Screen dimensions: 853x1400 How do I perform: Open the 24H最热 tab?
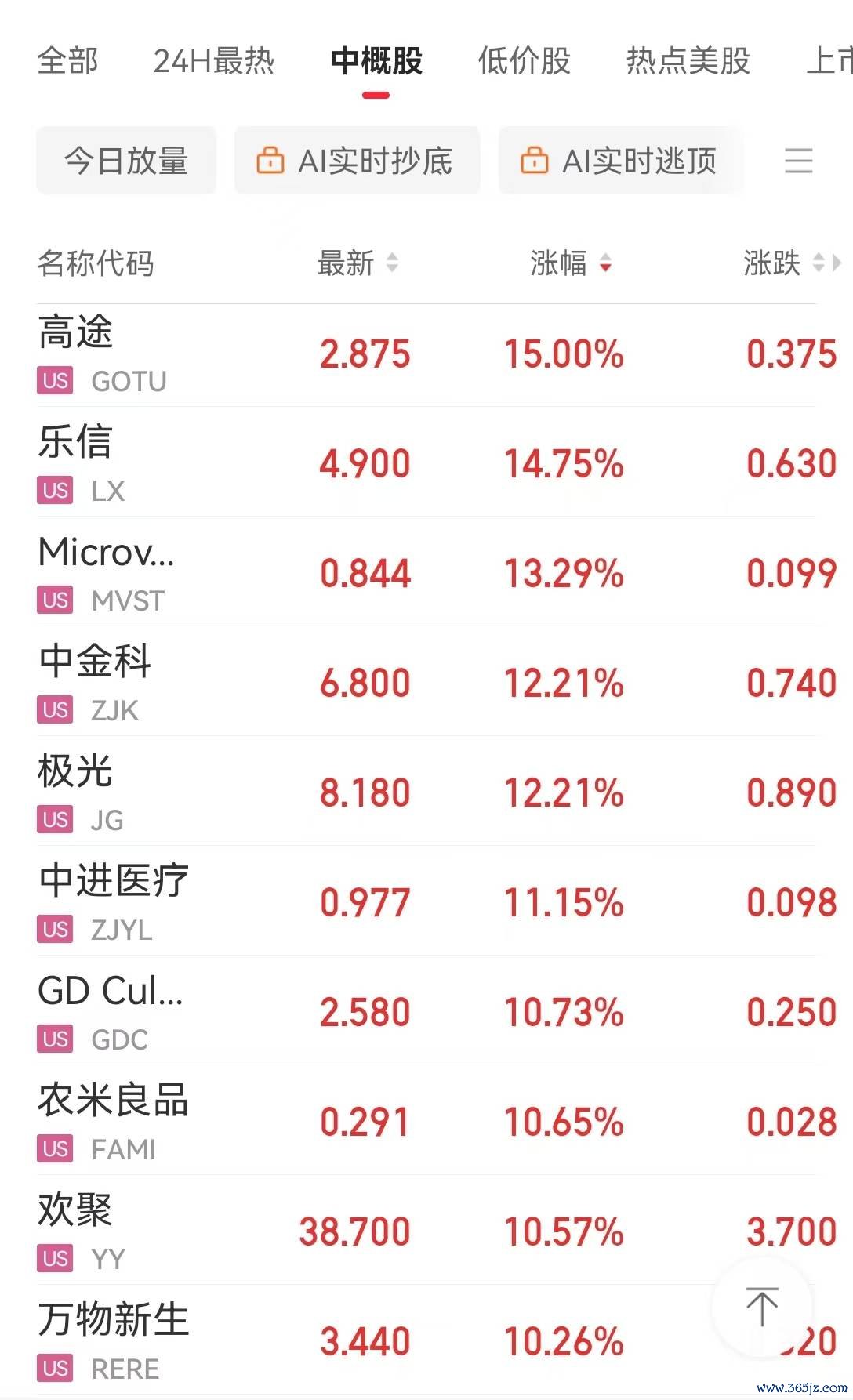tap(213, 60)
